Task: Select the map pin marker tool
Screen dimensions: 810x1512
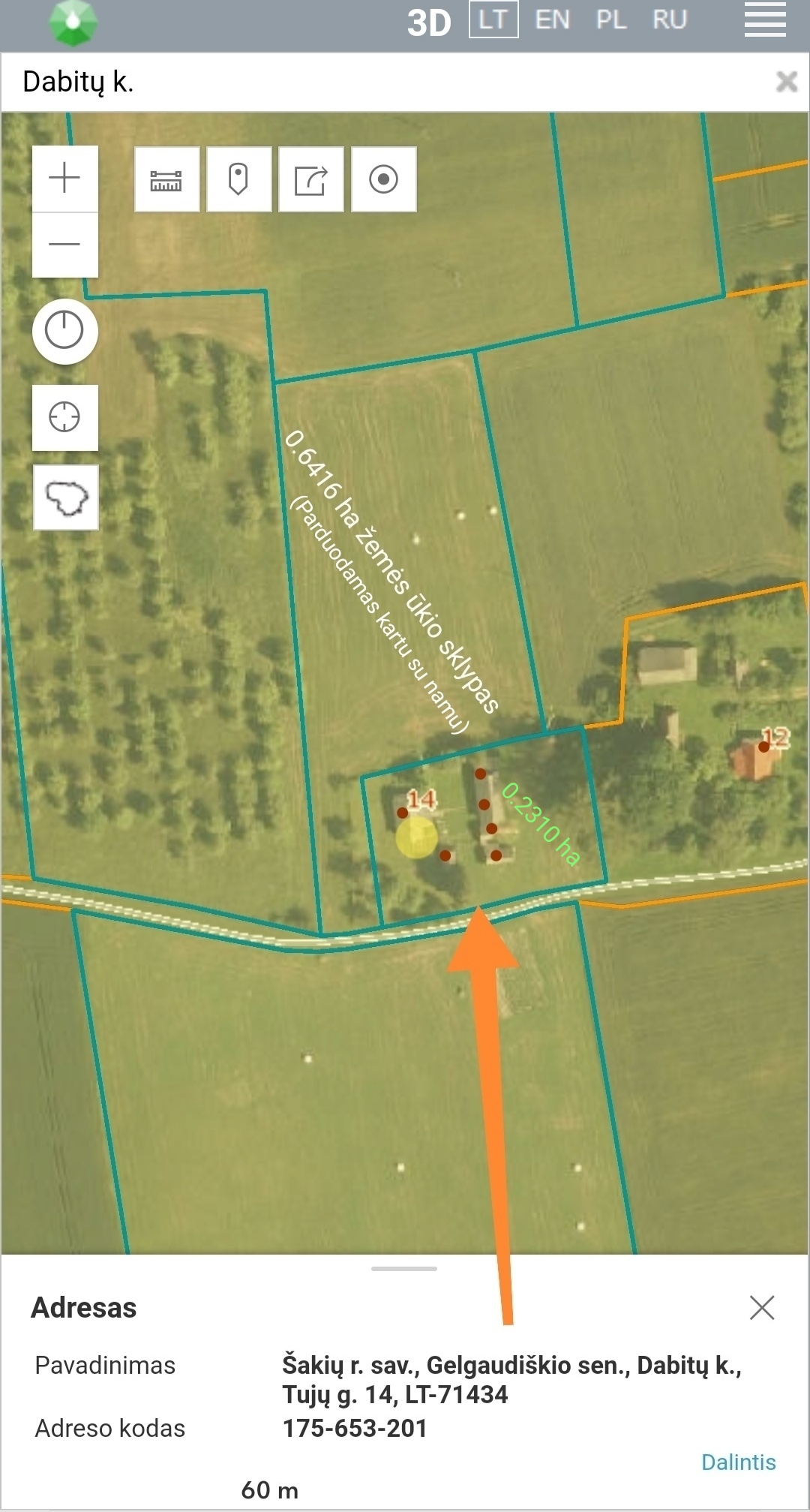Action: pyautogui.click(x=238, y=179)
